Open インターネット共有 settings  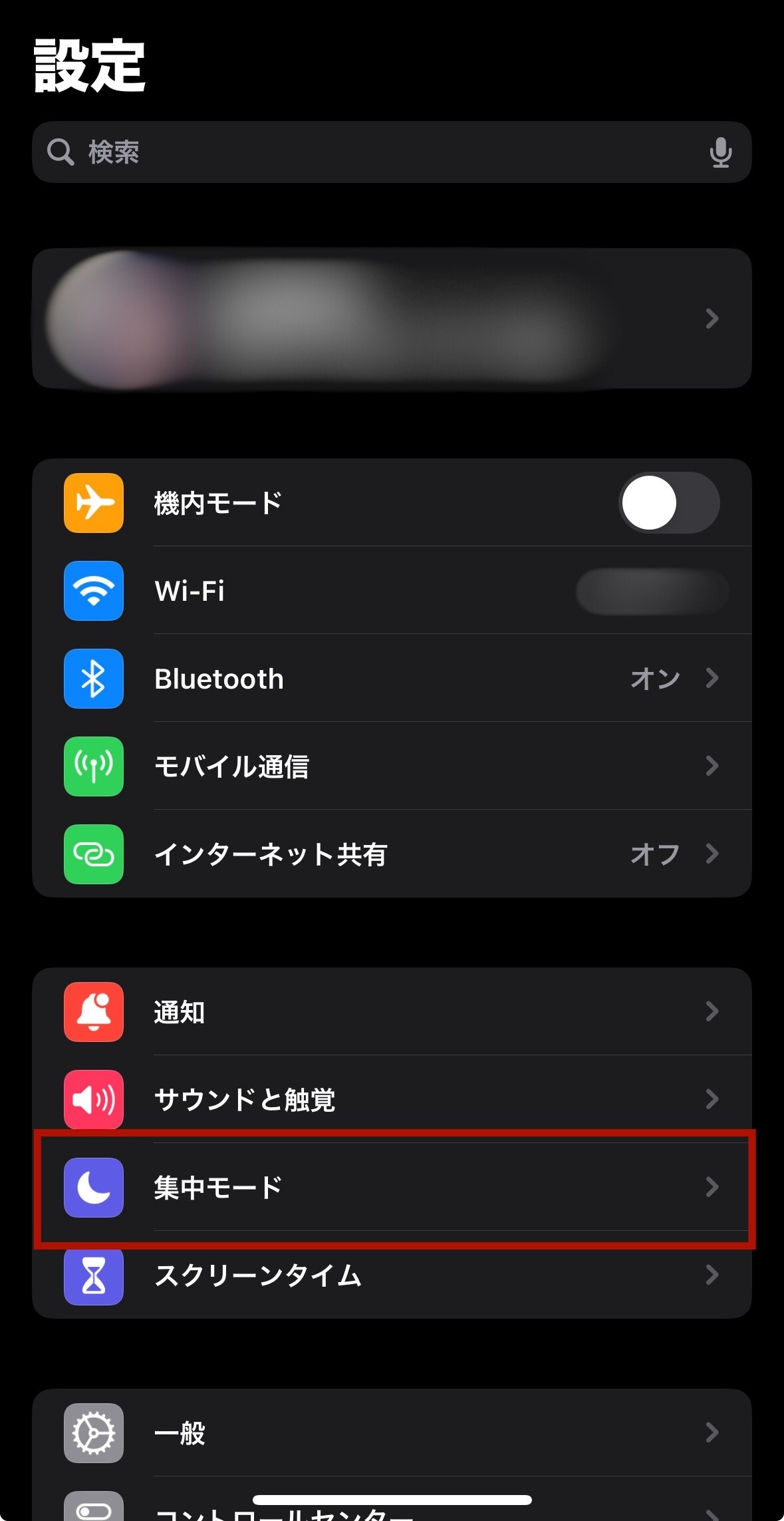pos(392,854)
